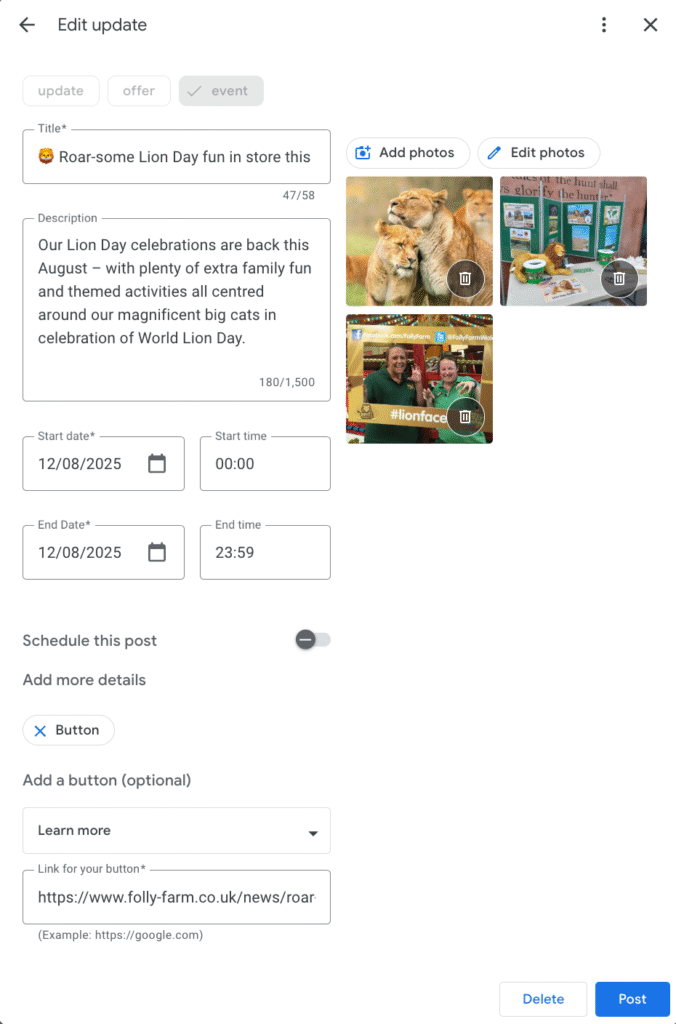The image size is (676, 1024).
Task: Select the offer post type chip
Action: [139, 91]
